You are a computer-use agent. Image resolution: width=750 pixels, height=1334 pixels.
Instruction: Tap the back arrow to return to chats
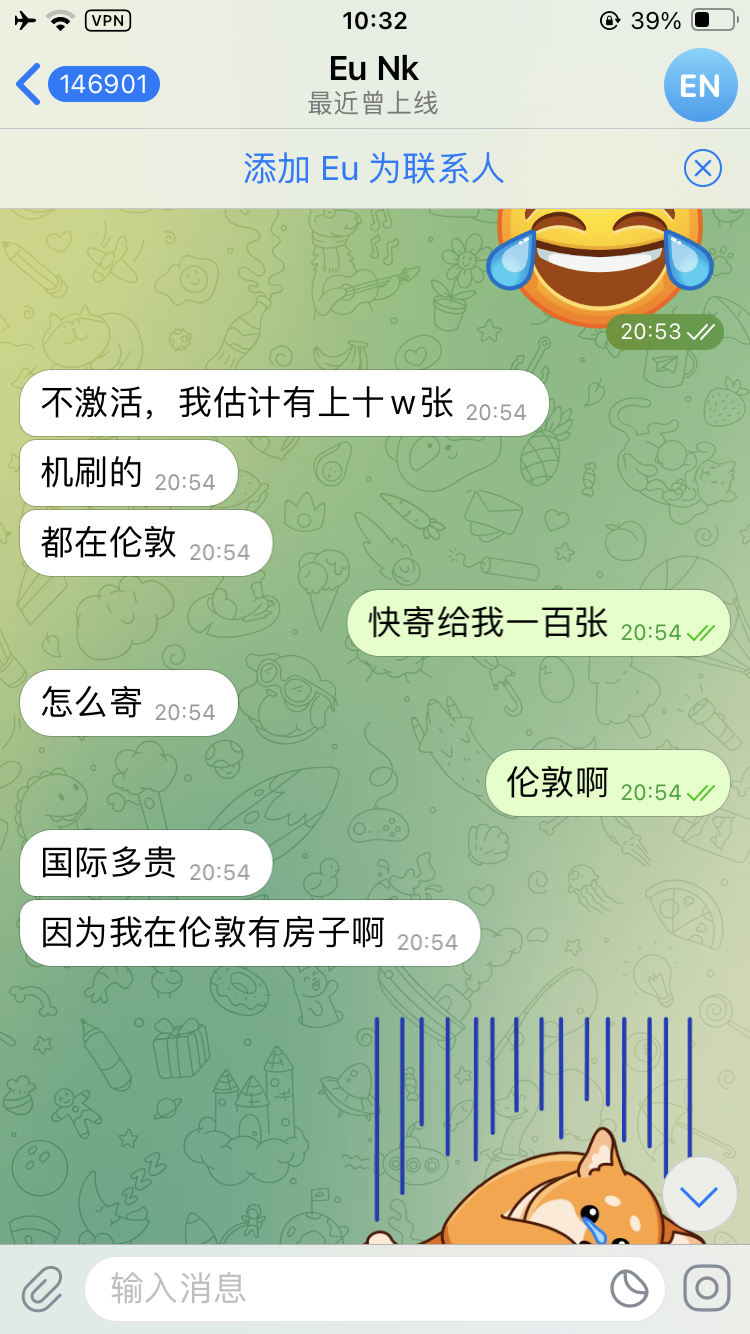(30, 85)
